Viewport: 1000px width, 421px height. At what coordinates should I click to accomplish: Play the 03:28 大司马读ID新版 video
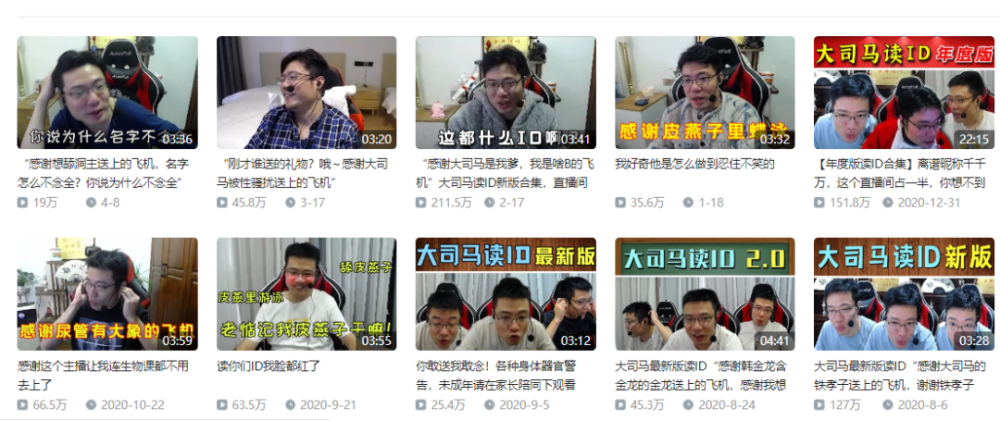tap(903, 294)
